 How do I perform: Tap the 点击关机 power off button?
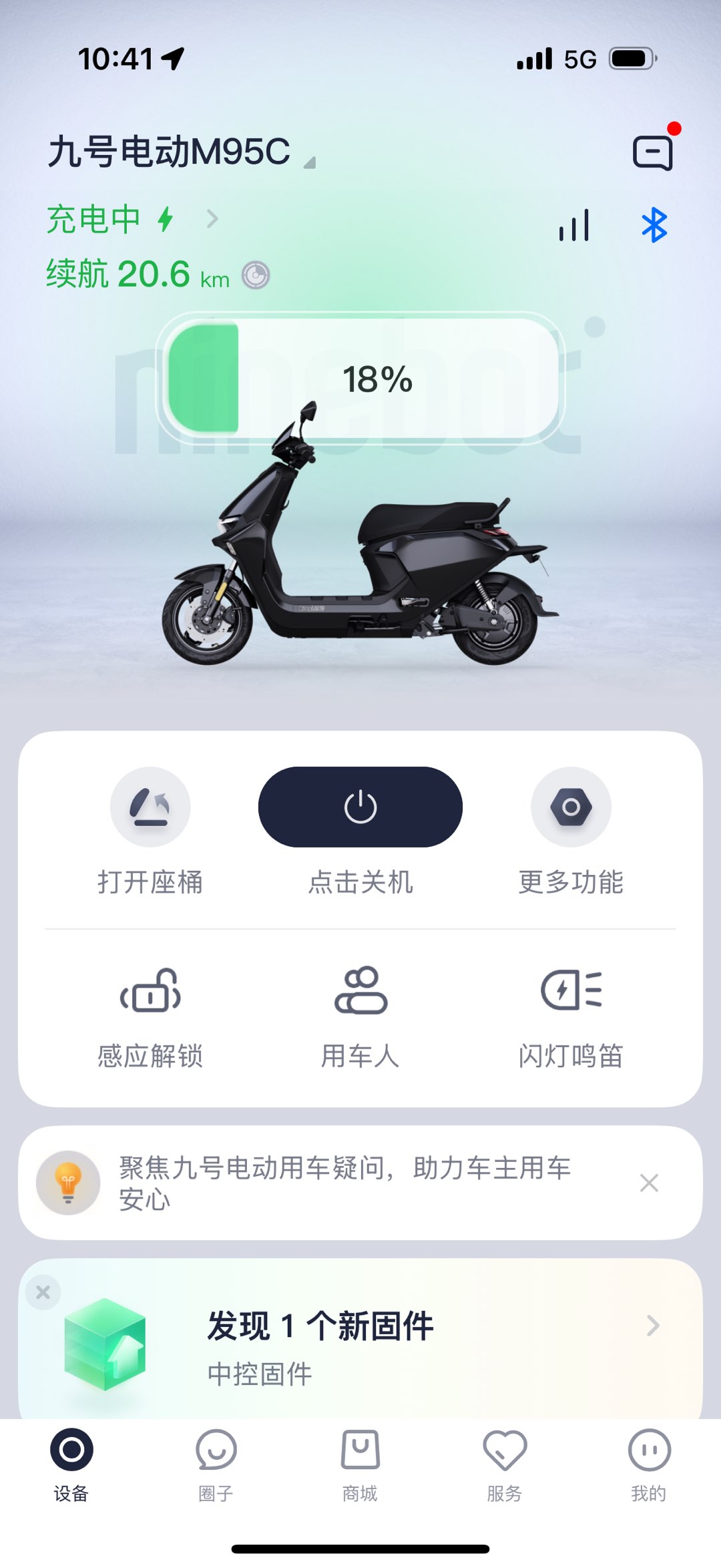coord(360,807)
